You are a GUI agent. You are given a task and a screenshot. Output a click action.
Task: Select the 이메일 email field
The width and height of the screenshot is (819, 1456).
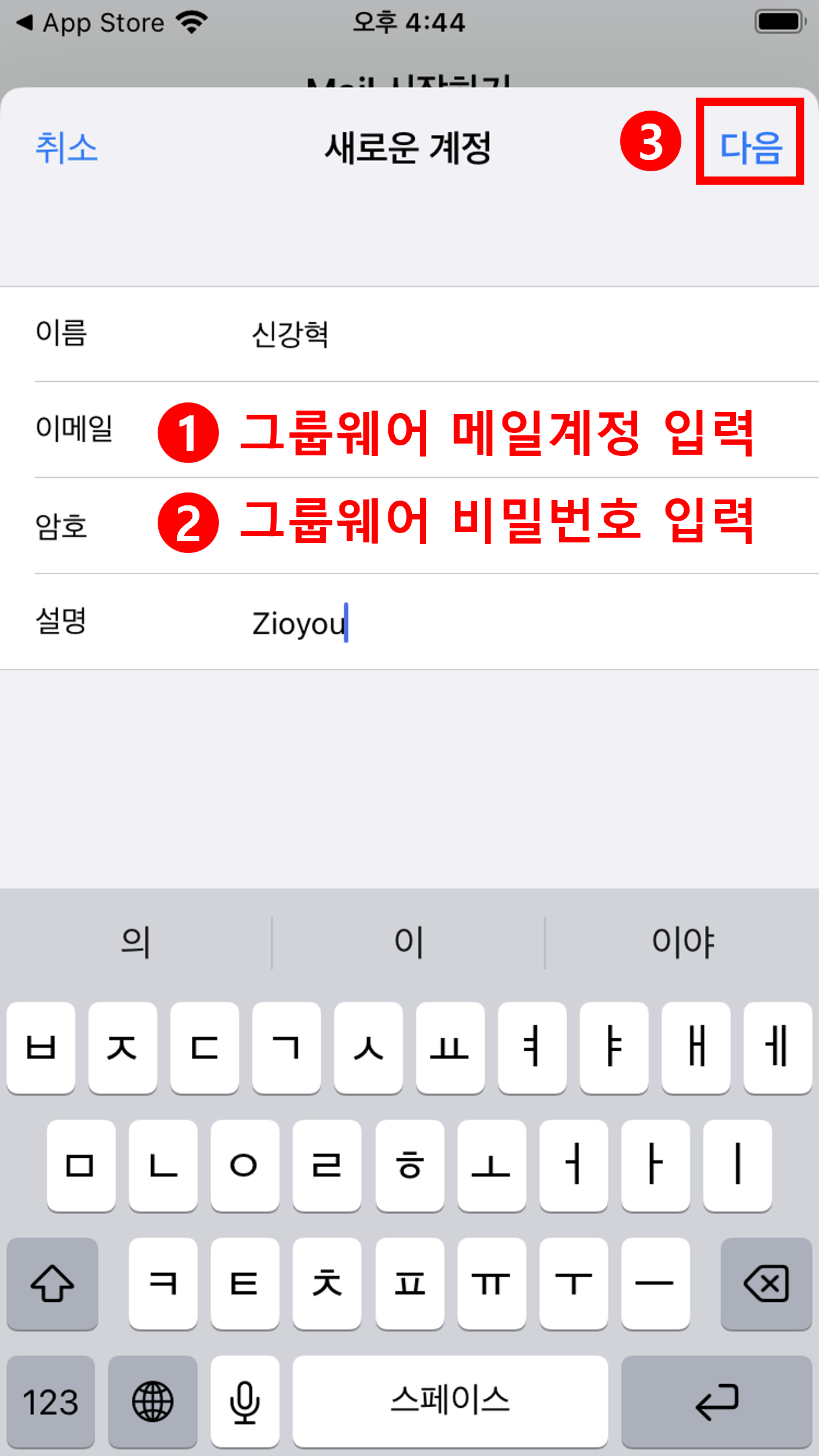pos(471,429)
